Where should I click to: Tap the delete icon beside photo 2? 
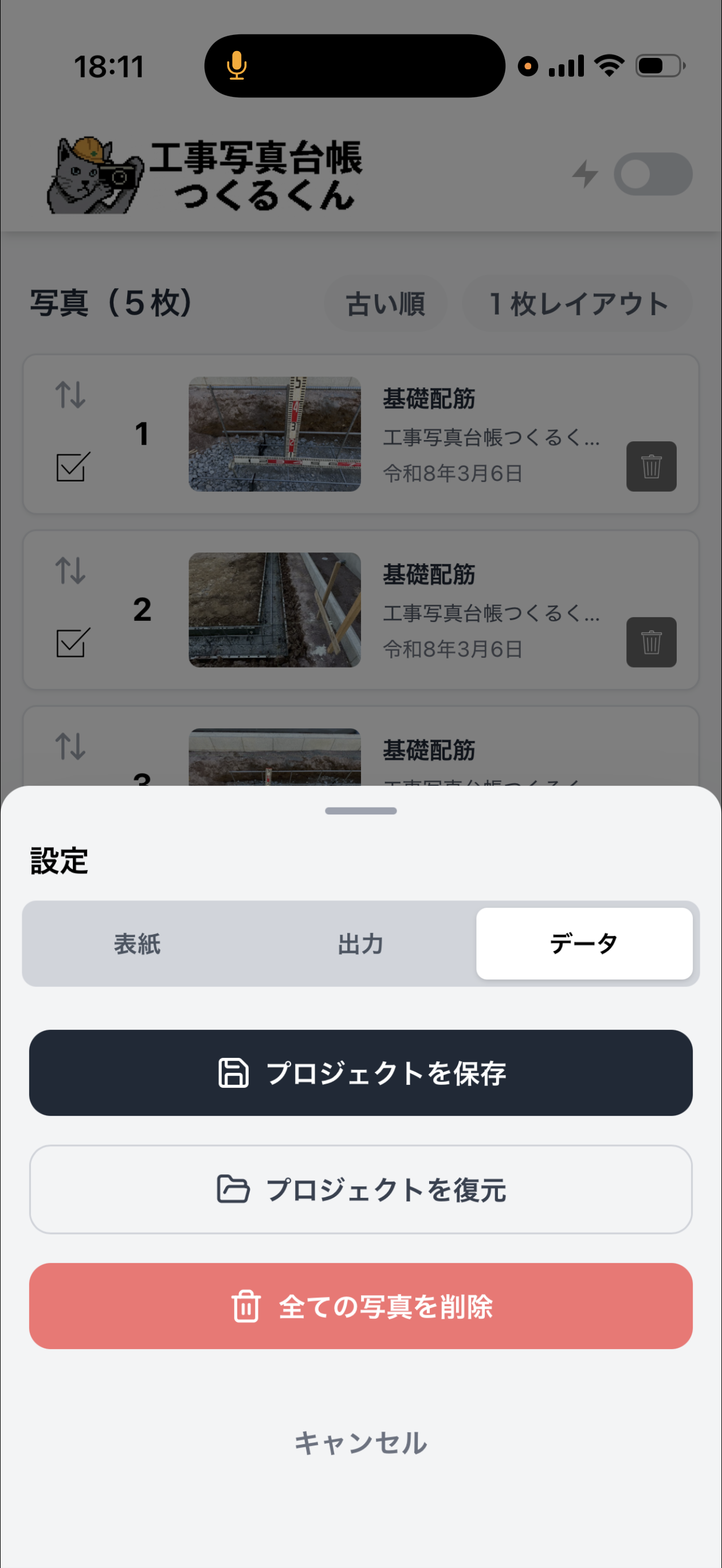(x=652, y=642)
